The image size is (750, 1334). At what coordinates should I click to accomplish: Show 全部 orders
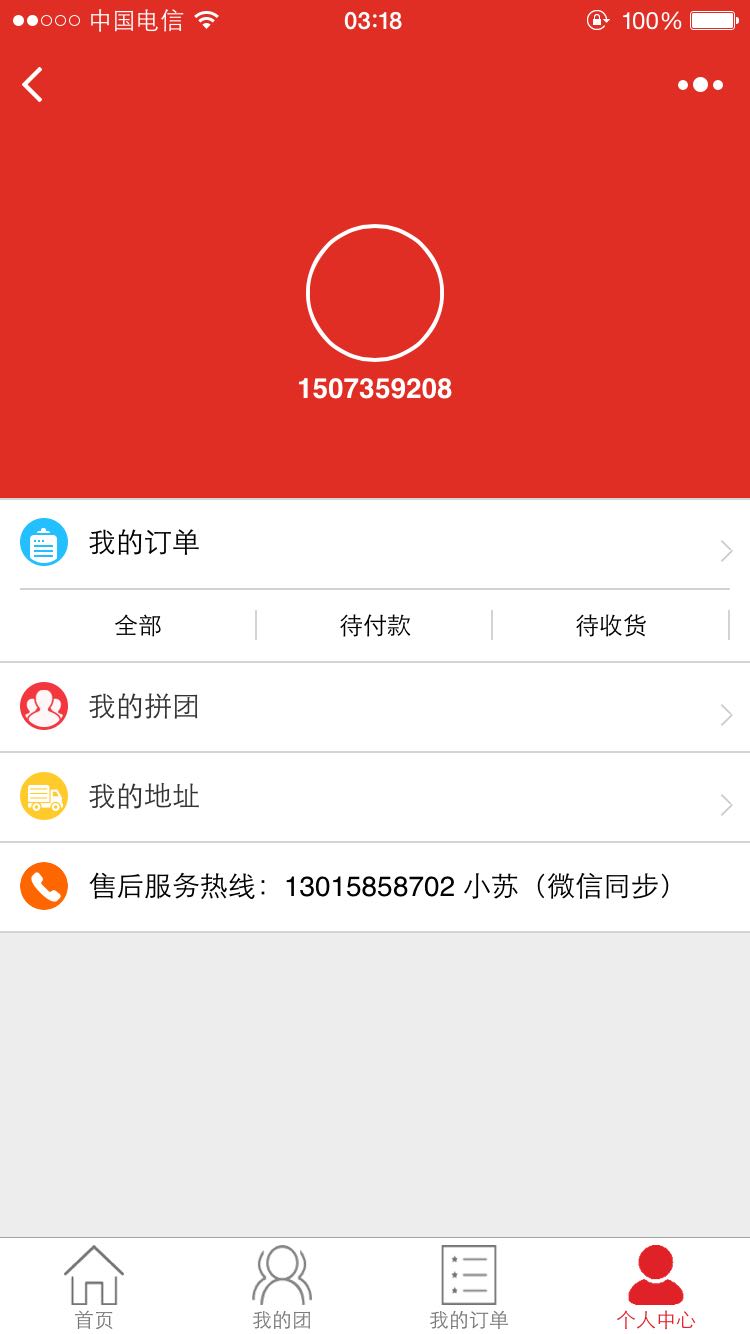point(138,626)
